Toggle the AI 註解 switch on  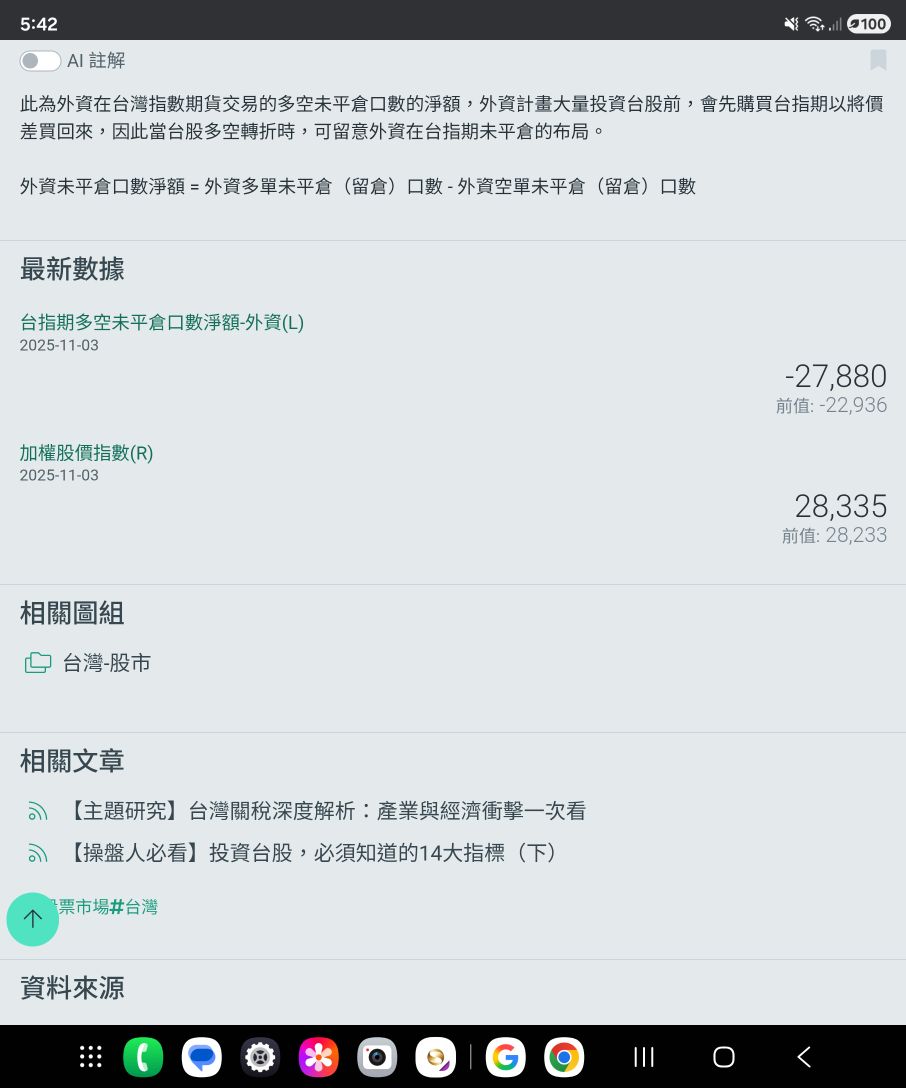[40, 61]
